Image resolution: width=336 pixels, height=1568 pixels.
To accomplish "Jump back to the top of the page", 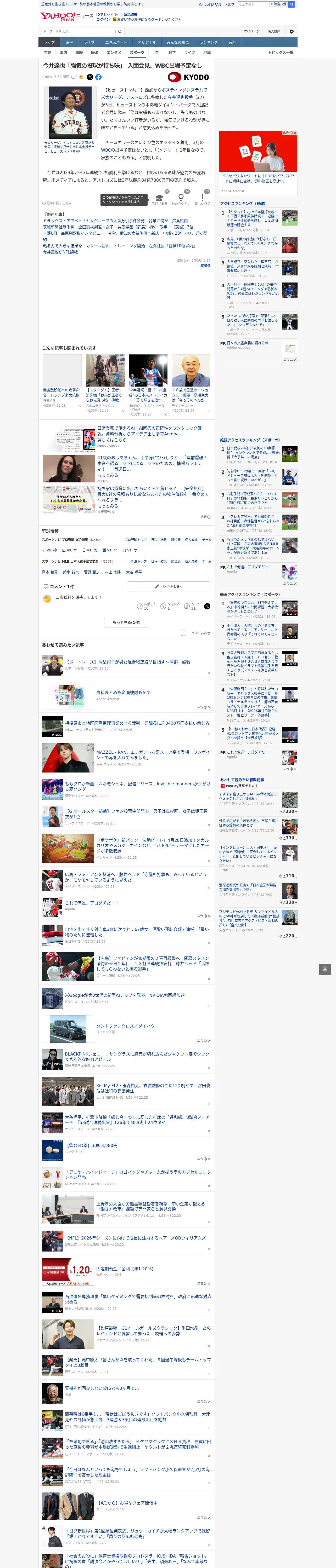I will (x=325, y=969).
